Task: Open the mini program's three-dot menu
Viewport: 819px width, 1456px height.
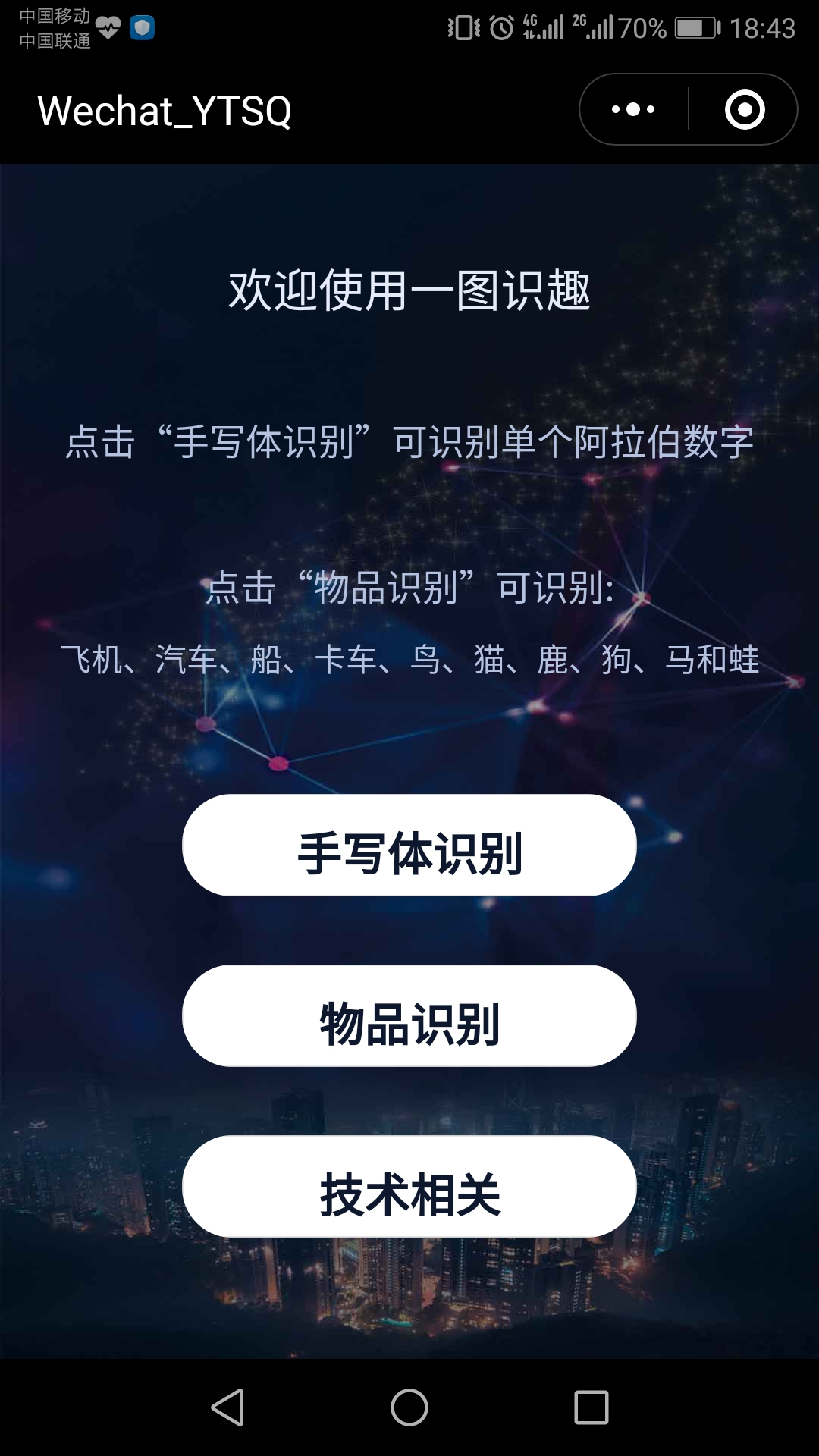Action: (633, 110)
